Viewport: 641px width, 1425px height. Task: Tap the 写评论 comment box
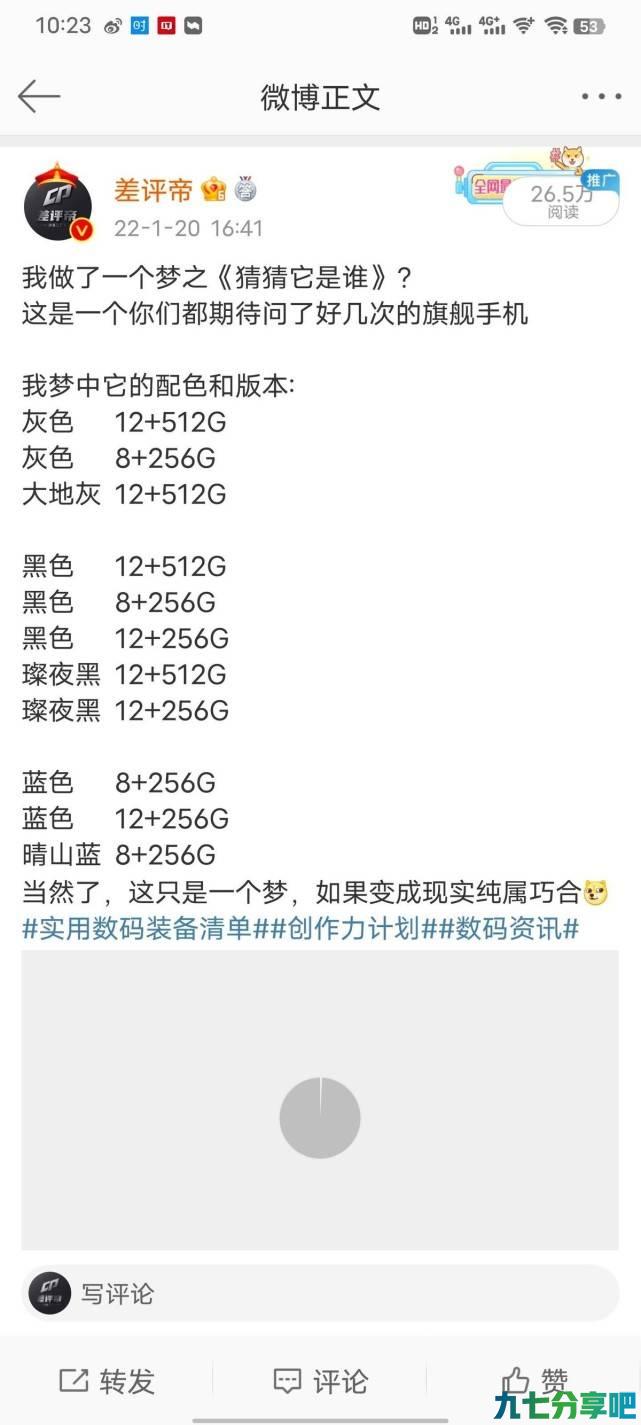pos(320,1294)
